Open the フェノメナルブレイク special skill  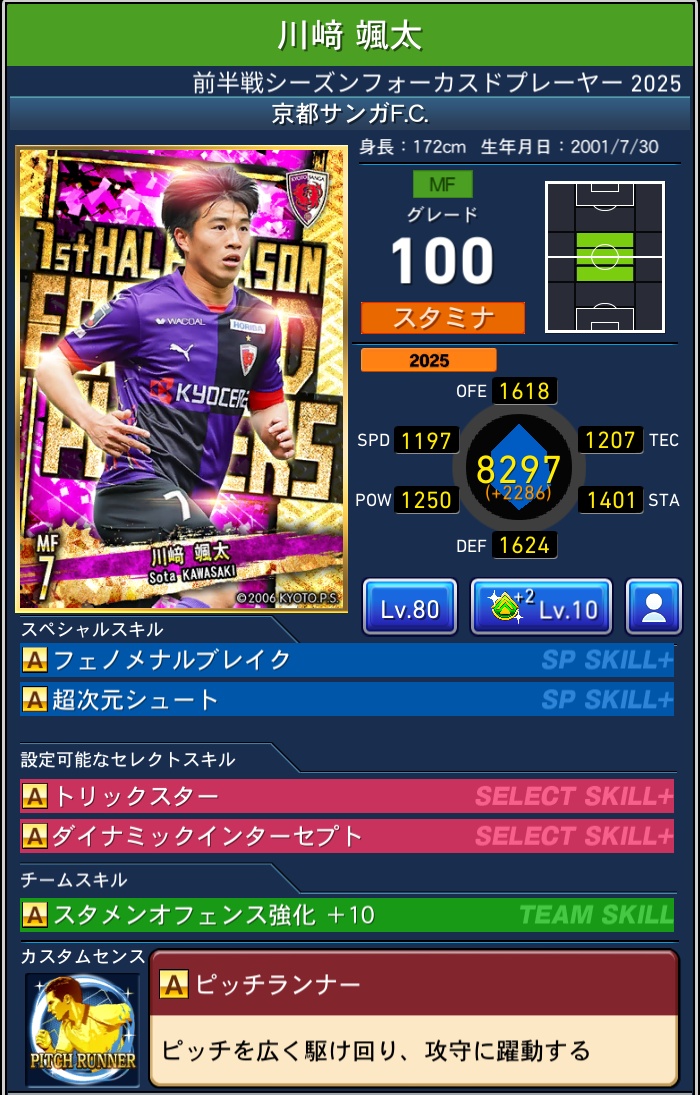(346, 660)
